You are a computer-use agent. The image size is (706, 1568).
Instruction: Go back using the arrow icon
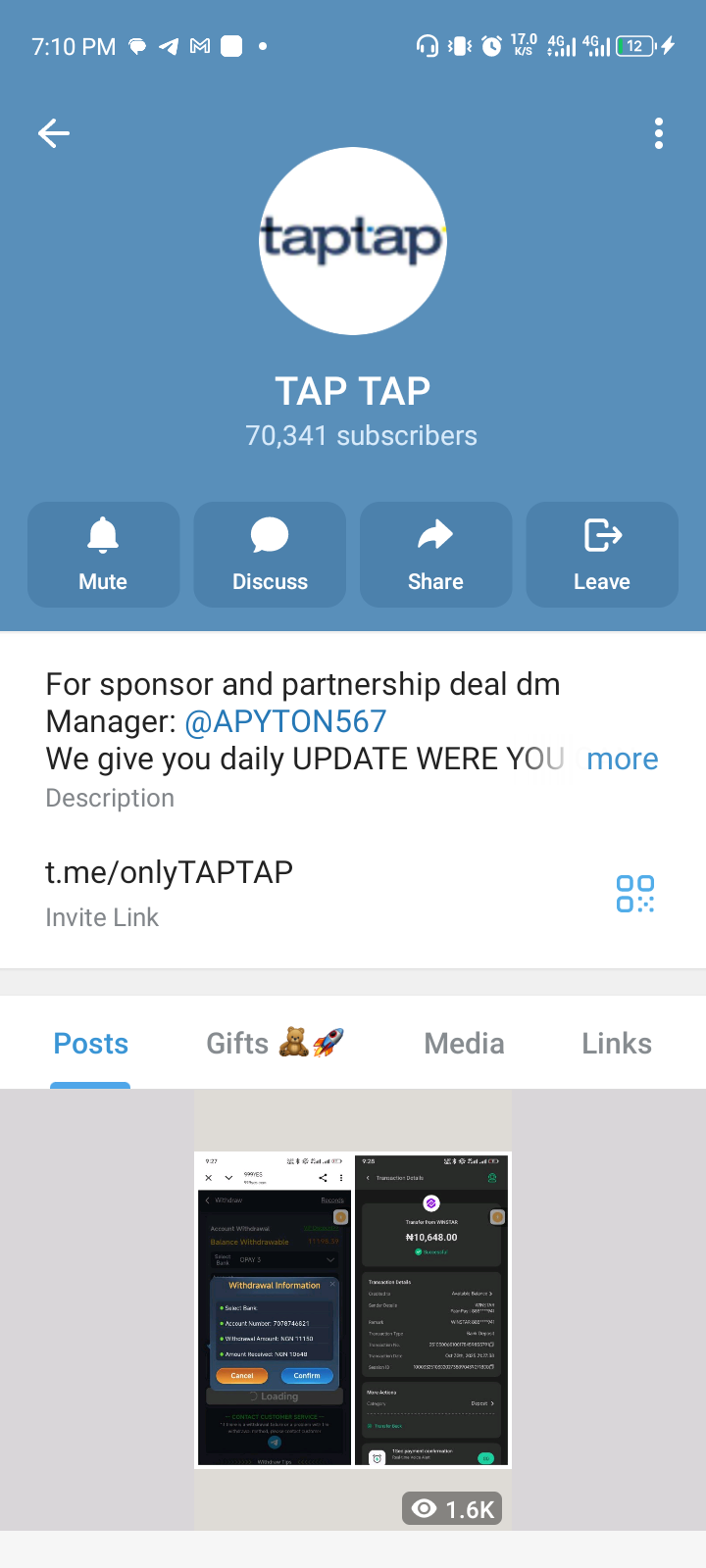tap(54, 133)
